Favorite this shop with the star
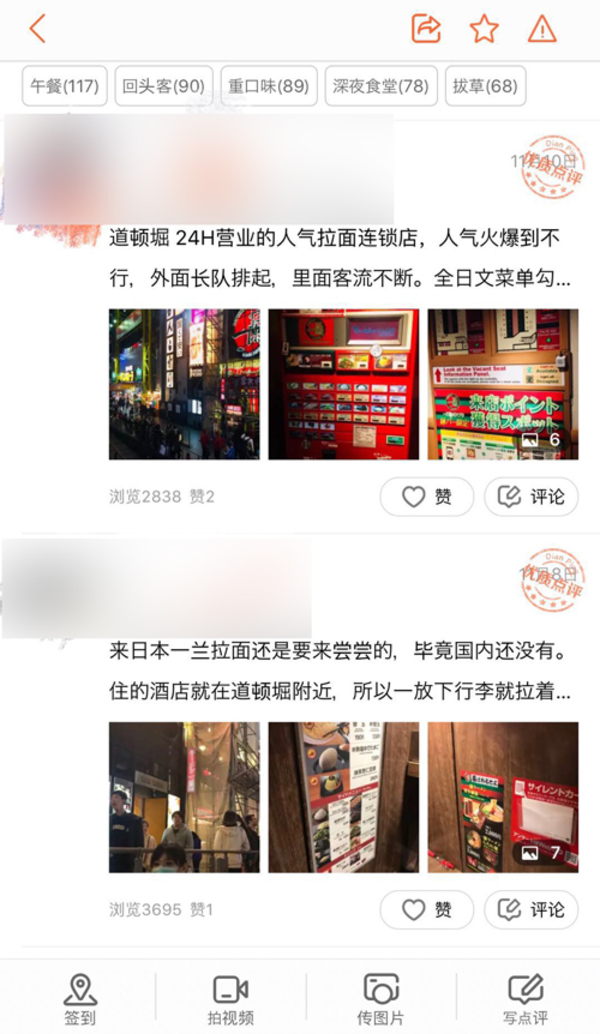This screenshot has height=1034, width=600. [x=484, y=29]
